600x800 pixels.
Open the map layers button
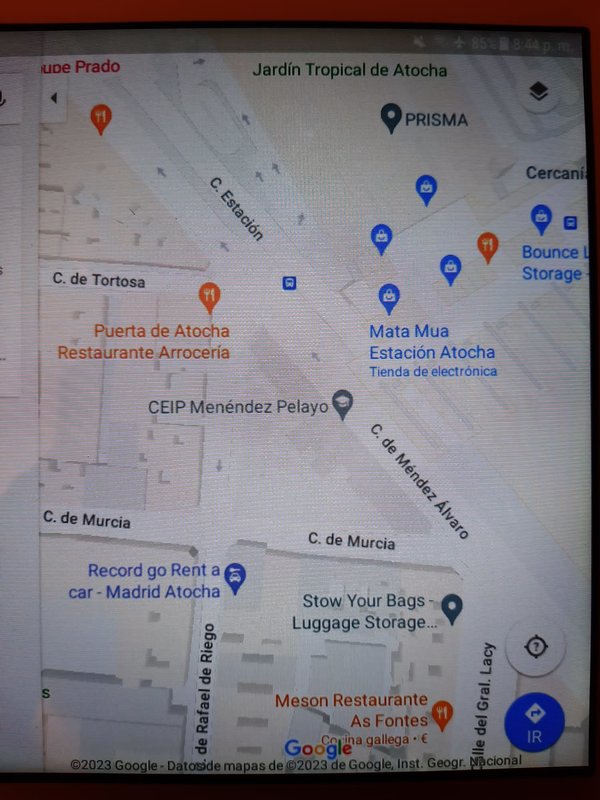539,92
